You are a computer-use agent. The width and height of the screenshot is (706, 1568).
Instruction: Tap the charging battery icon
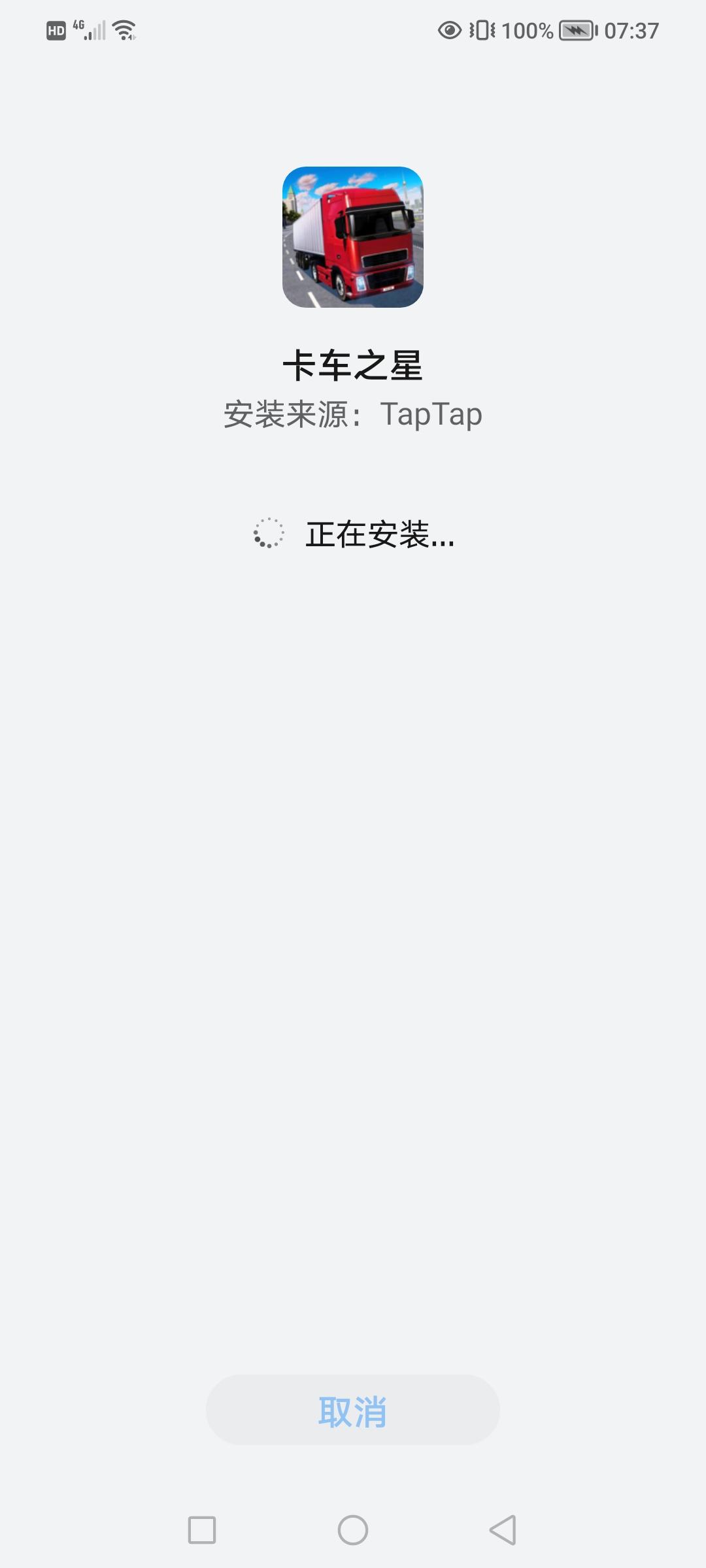click(575, 29)
